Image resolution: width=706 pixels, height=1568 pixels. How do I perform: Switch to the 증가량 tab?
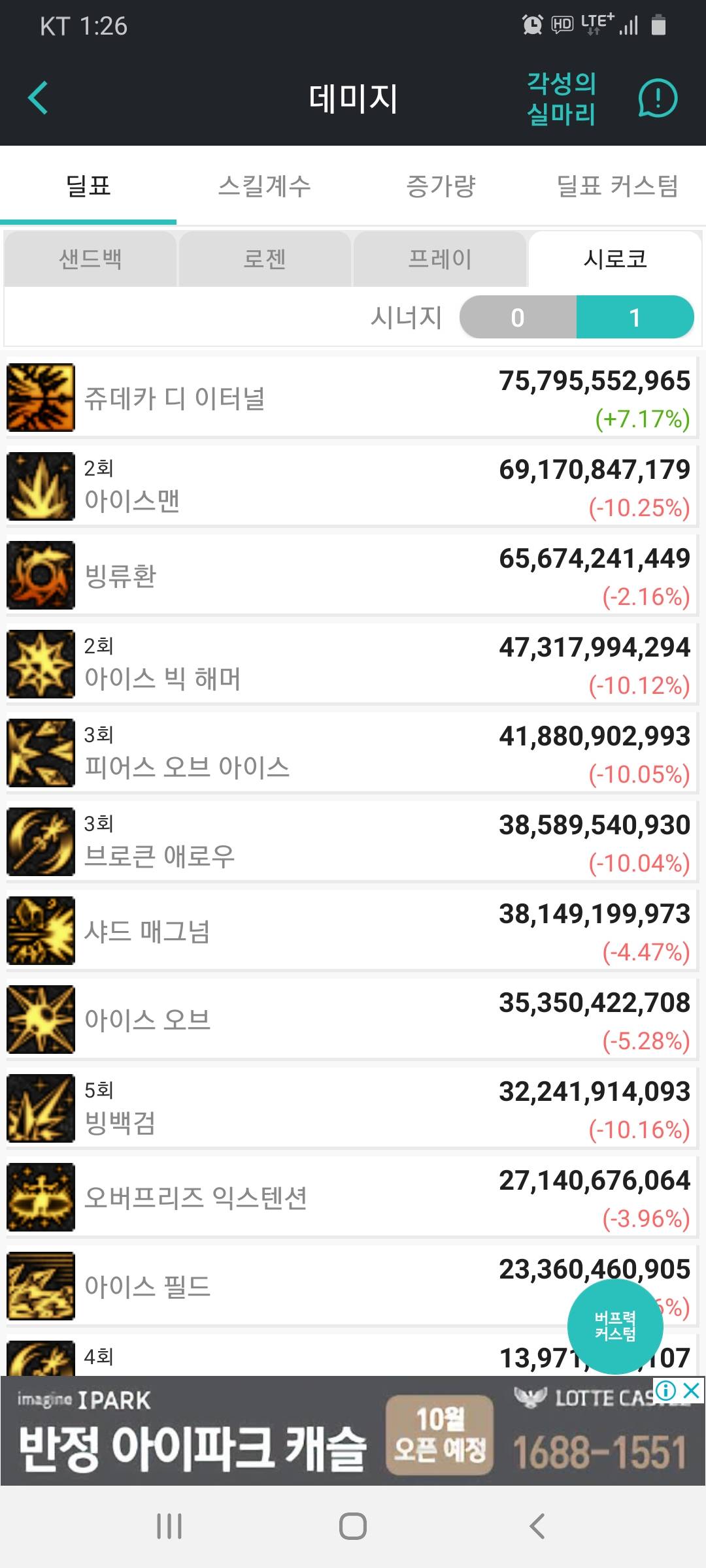click(x=441, y=186)
